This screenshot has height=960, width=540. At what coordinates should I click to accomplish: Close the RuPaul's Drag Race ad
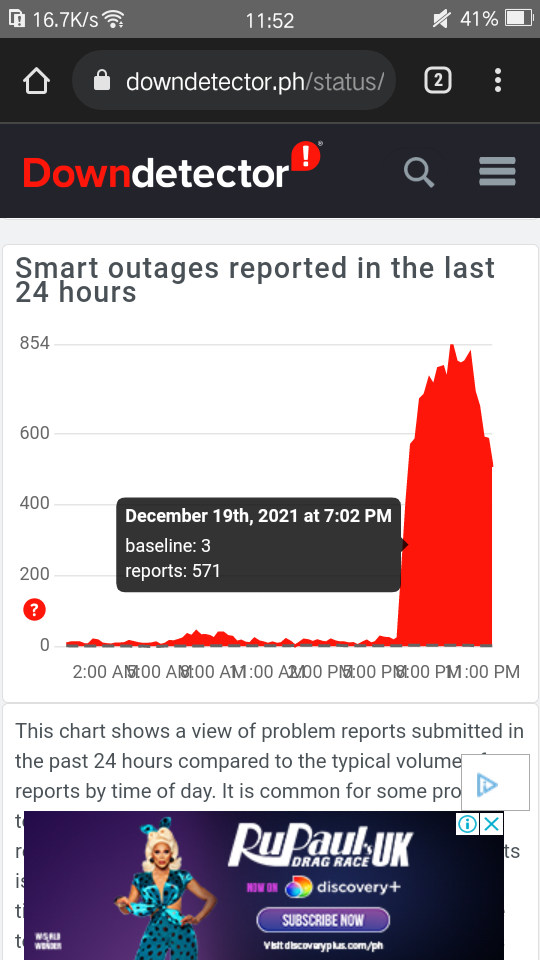point(492,824)
